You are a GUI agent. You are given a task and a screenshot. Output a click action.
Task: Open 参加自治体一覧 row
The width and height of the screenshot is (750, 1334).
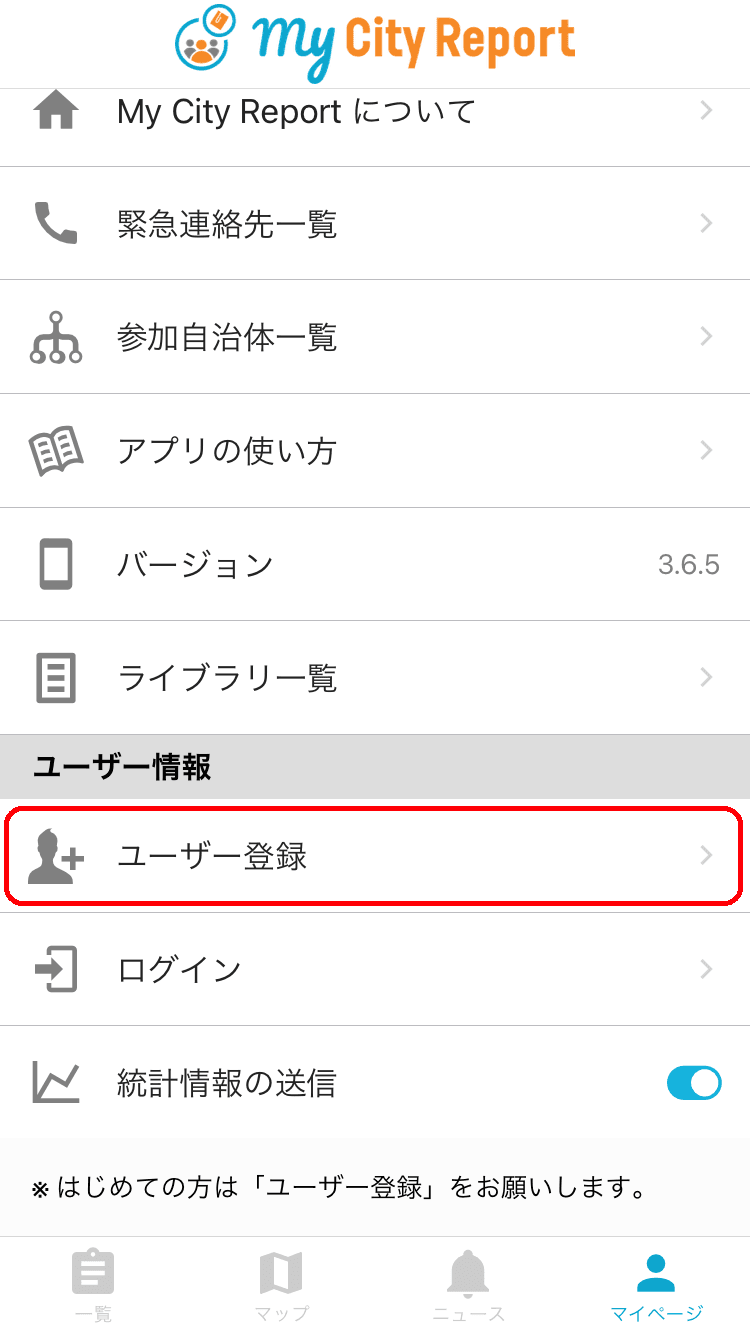[375, 337]
